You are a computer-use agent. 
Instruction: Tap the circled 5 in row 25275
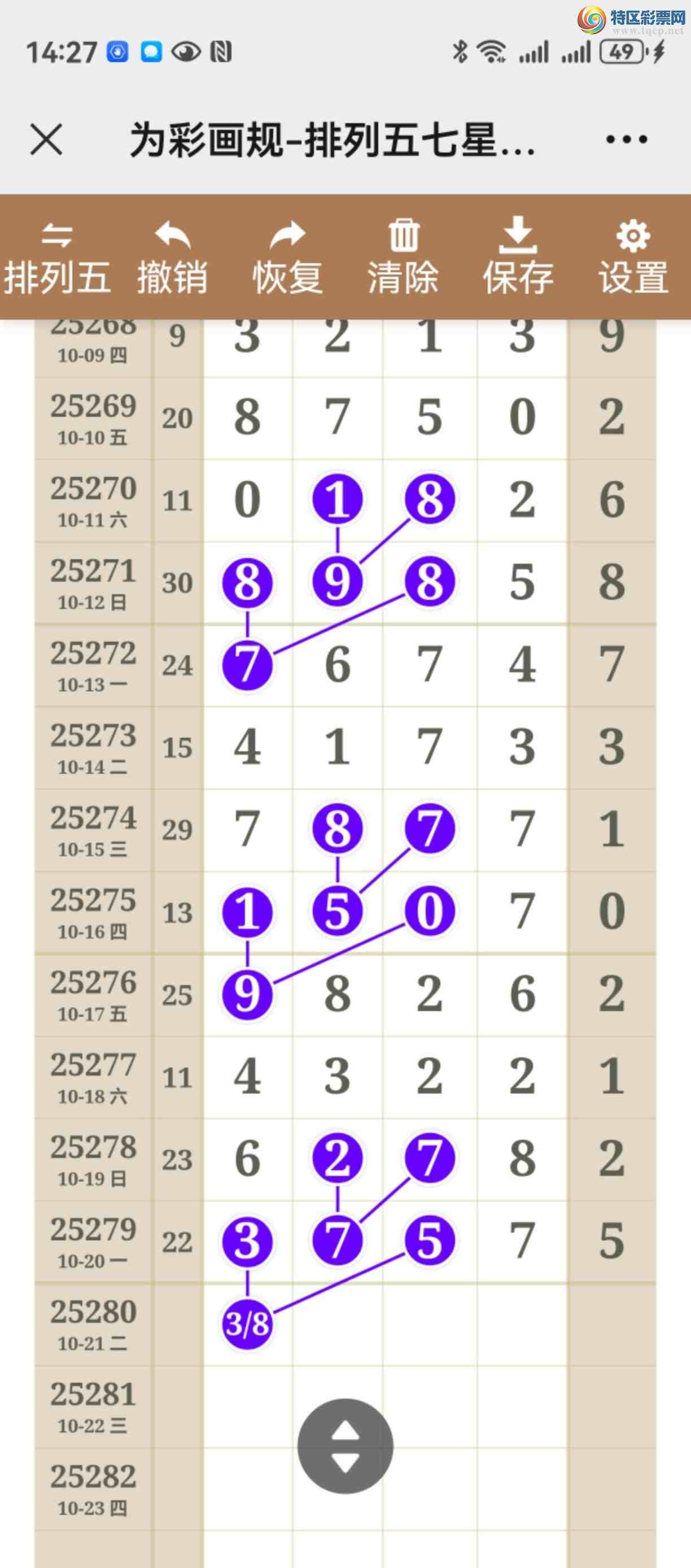tap(338, 912)
